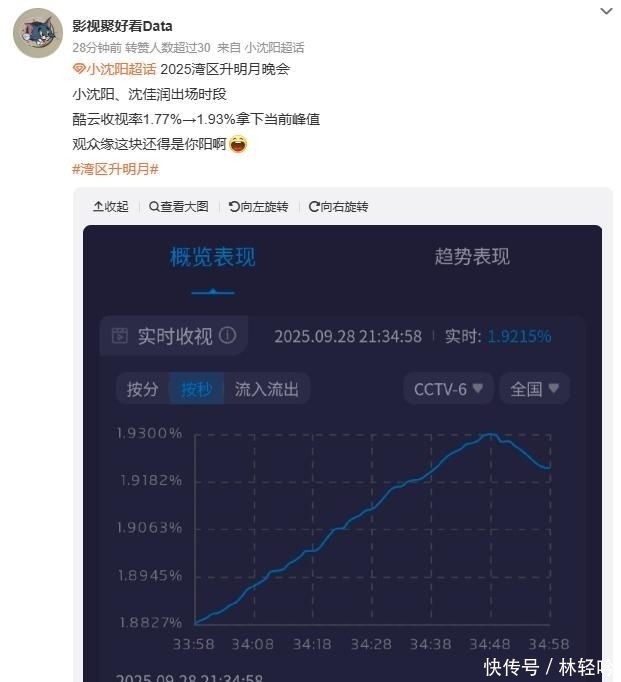Open the post options chevron menu
This screenshot has height=682, width=621.
coord(607,11)
